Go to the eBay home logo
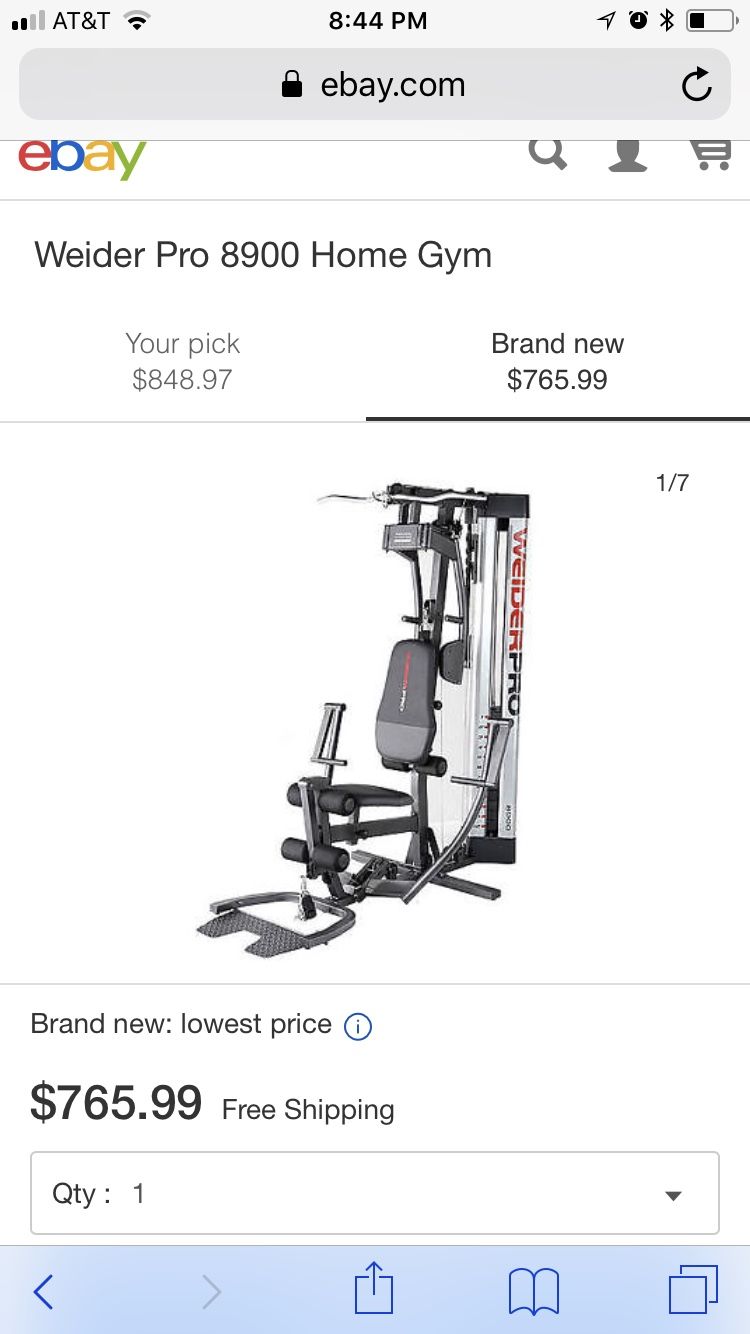This screenshot has width=750, height=1334. 82,158
